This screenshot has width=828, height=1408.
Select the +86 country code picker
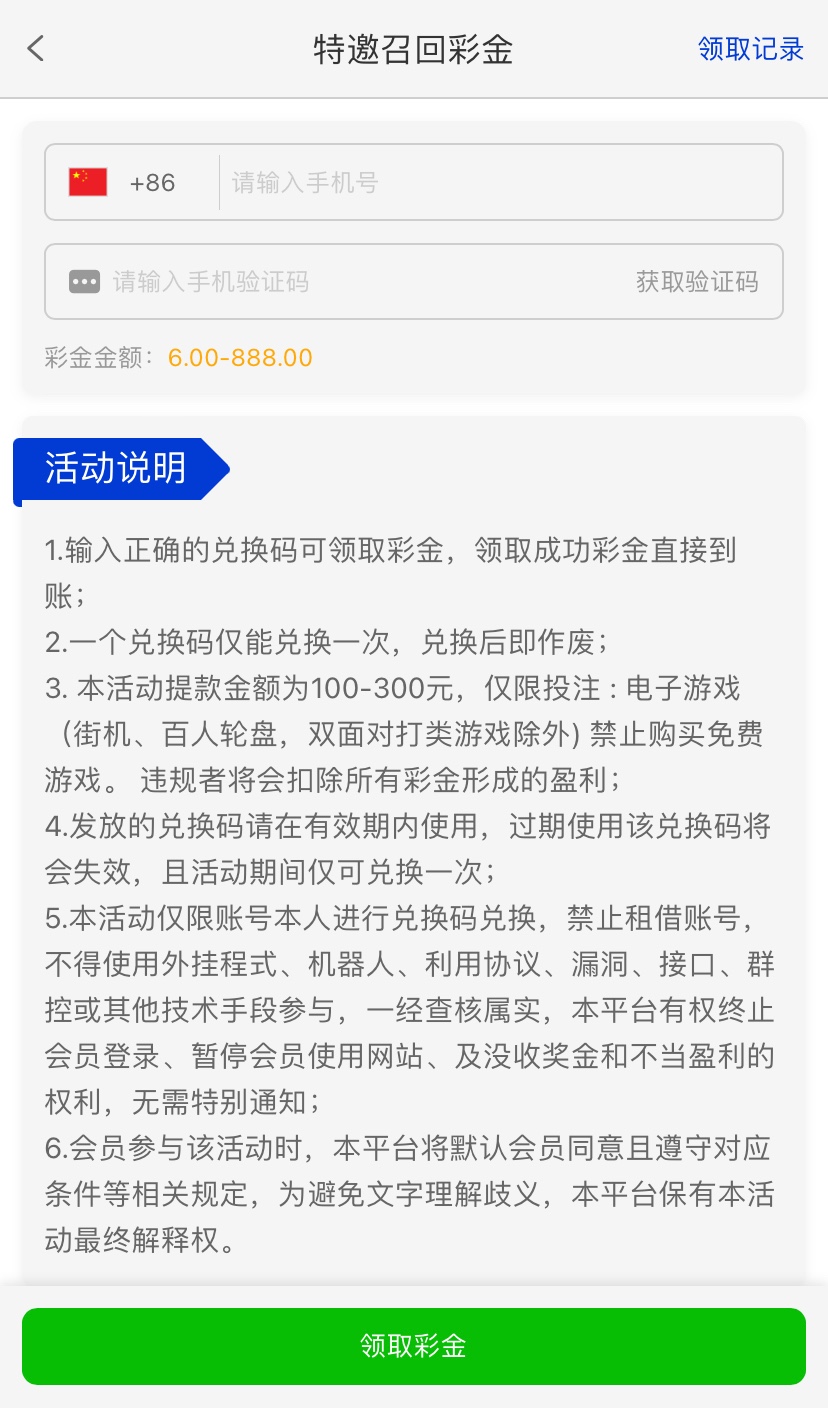pyautogui.click(x=124, y=183)
